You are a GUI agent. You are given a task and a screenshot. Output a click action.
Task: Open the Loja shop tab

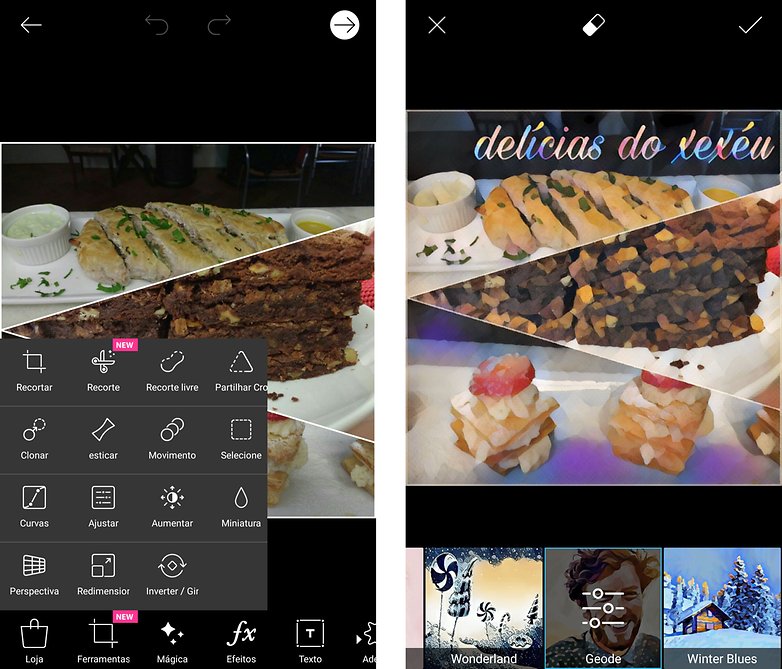34,640
